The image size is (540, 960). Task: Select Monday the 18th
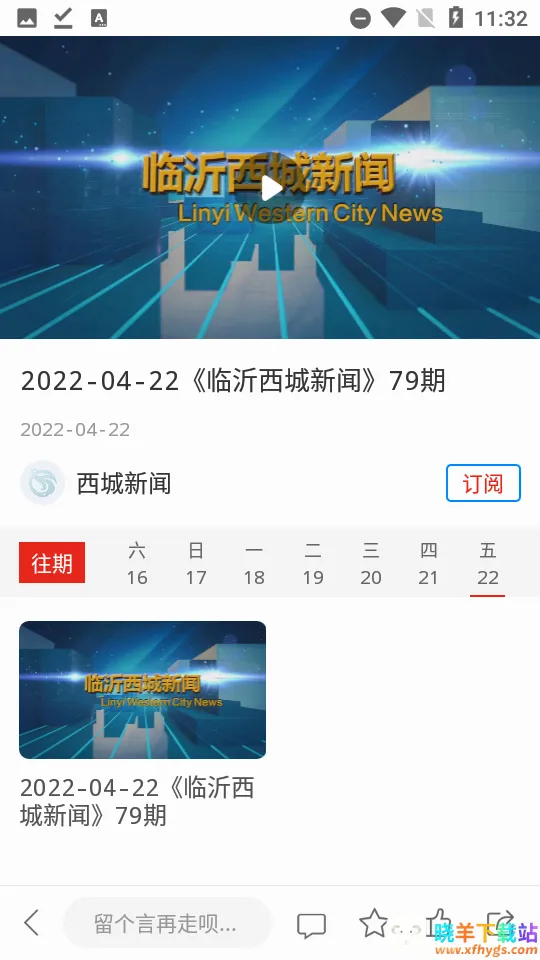coord(254,564)
